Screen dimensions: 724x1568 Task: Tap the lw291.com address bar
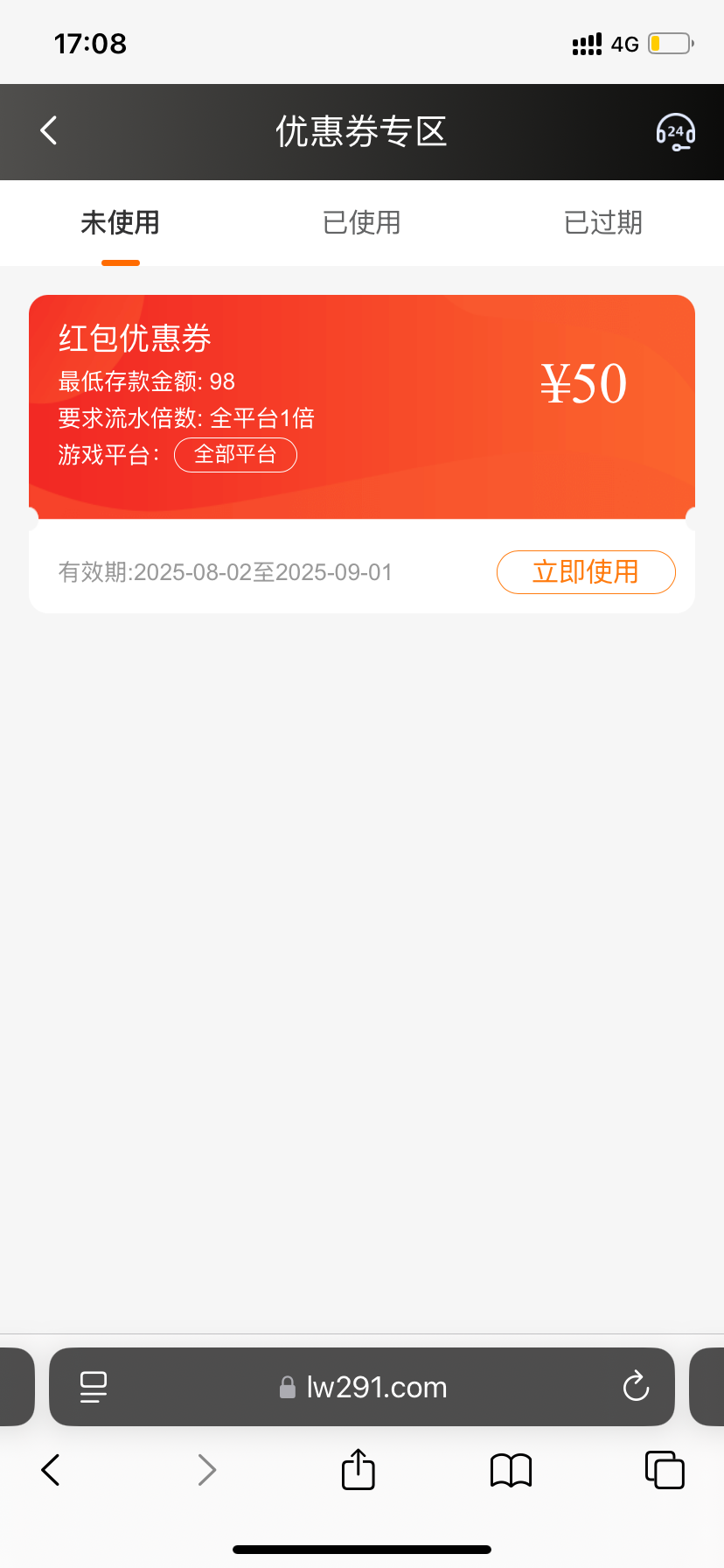[x=376, y=1386]
